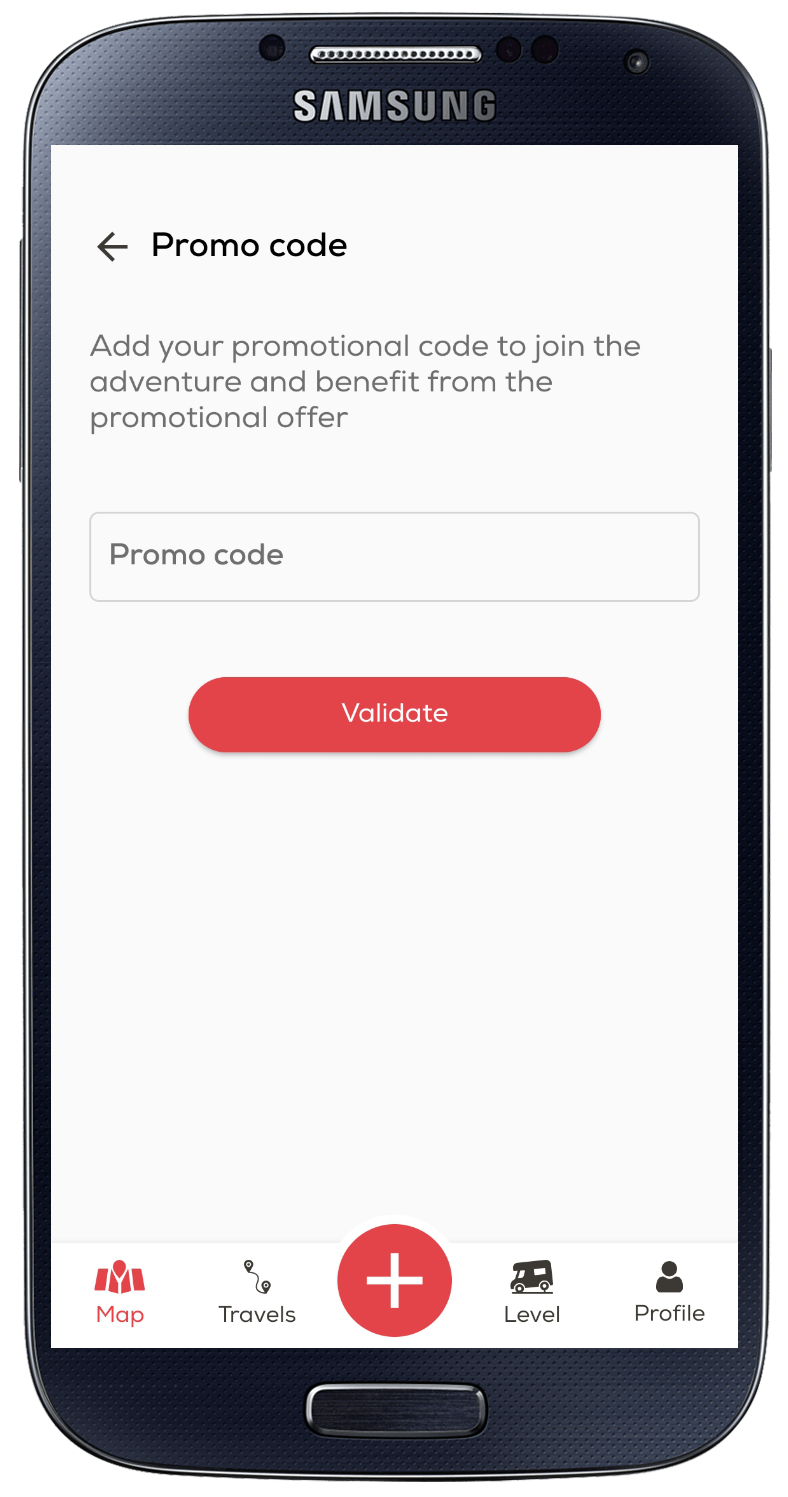The width and height of the screenshot is (788, 1497).
Task: Validate the promotional code
Action: pyautogui.click(x=394, y=714)
